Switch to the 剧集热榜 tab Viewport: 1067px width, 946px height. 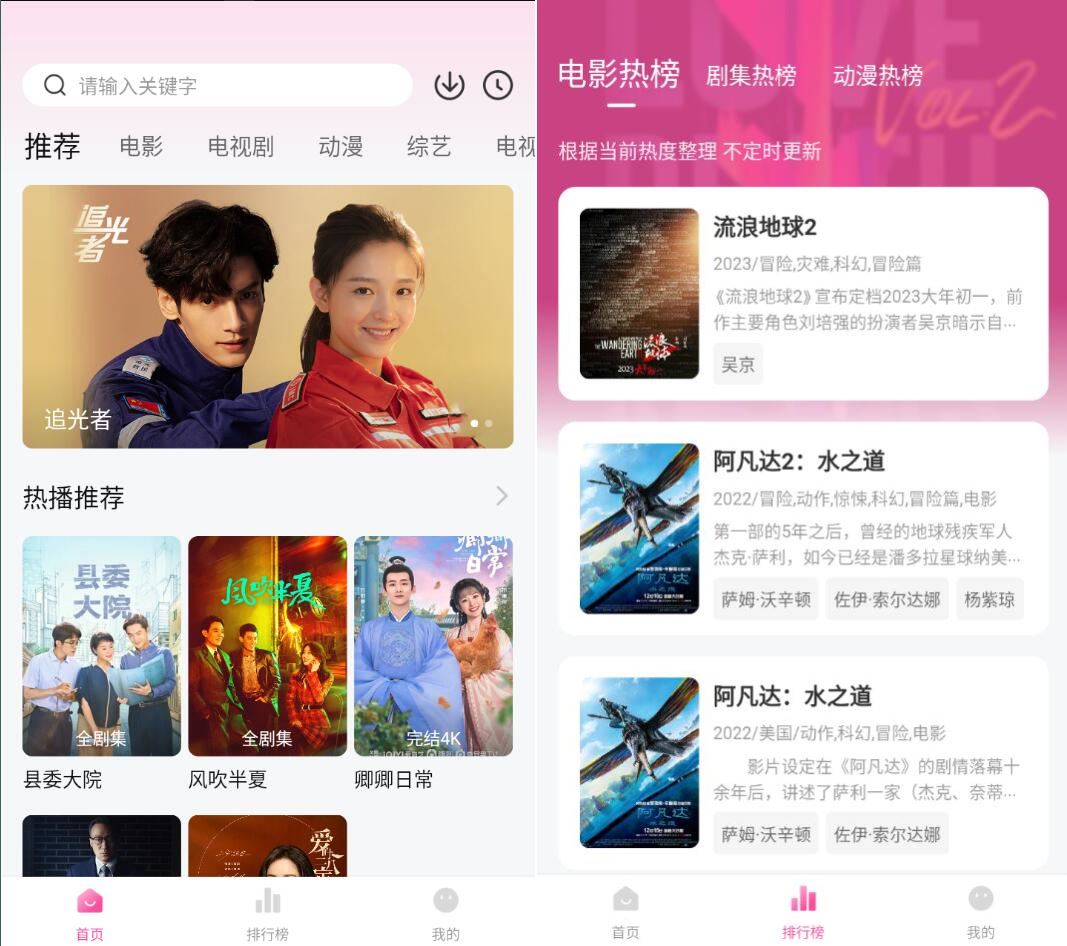coord(751,75)
